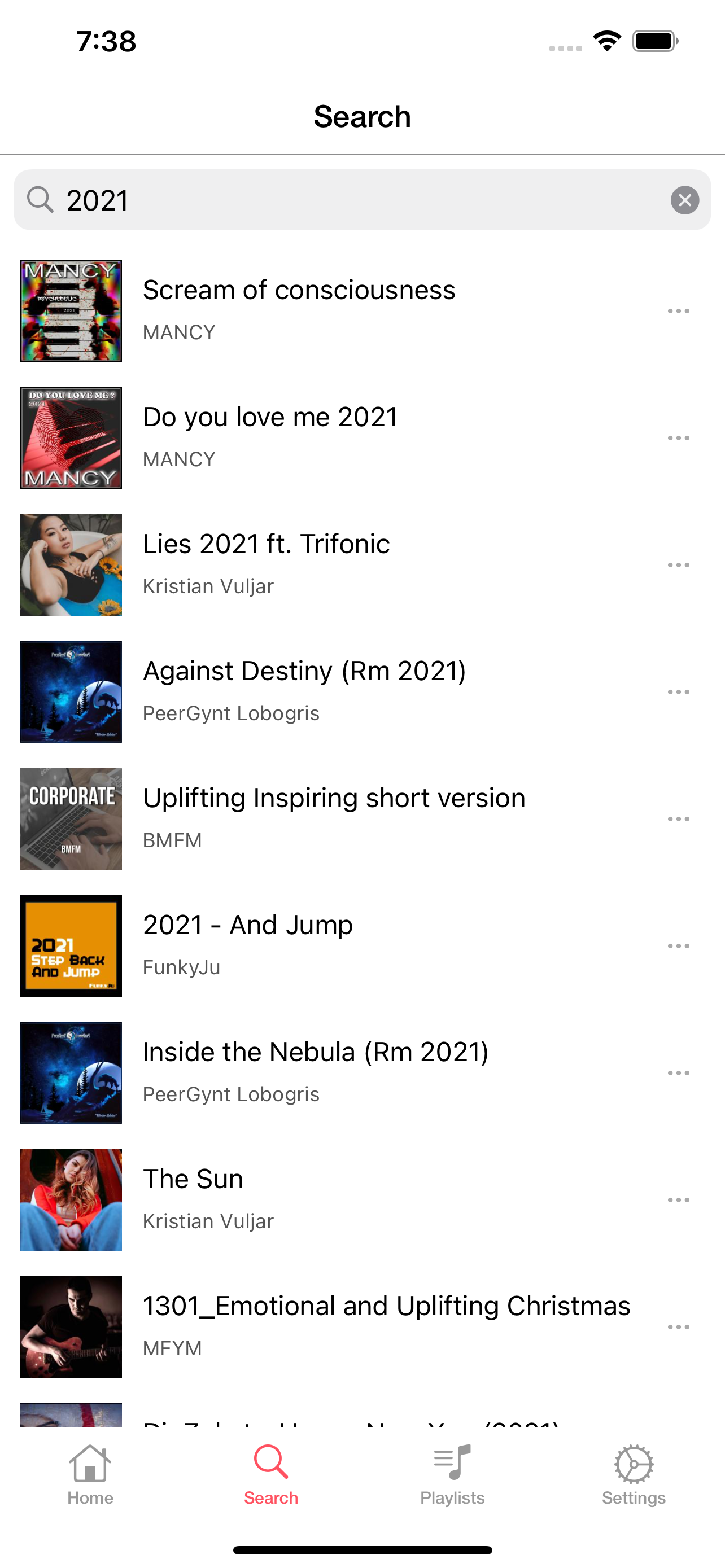Image resolution: width=725 pixels, height=1568 pixels.
Task: Open options for Do you love me 2021
Action: click(678, 438)
